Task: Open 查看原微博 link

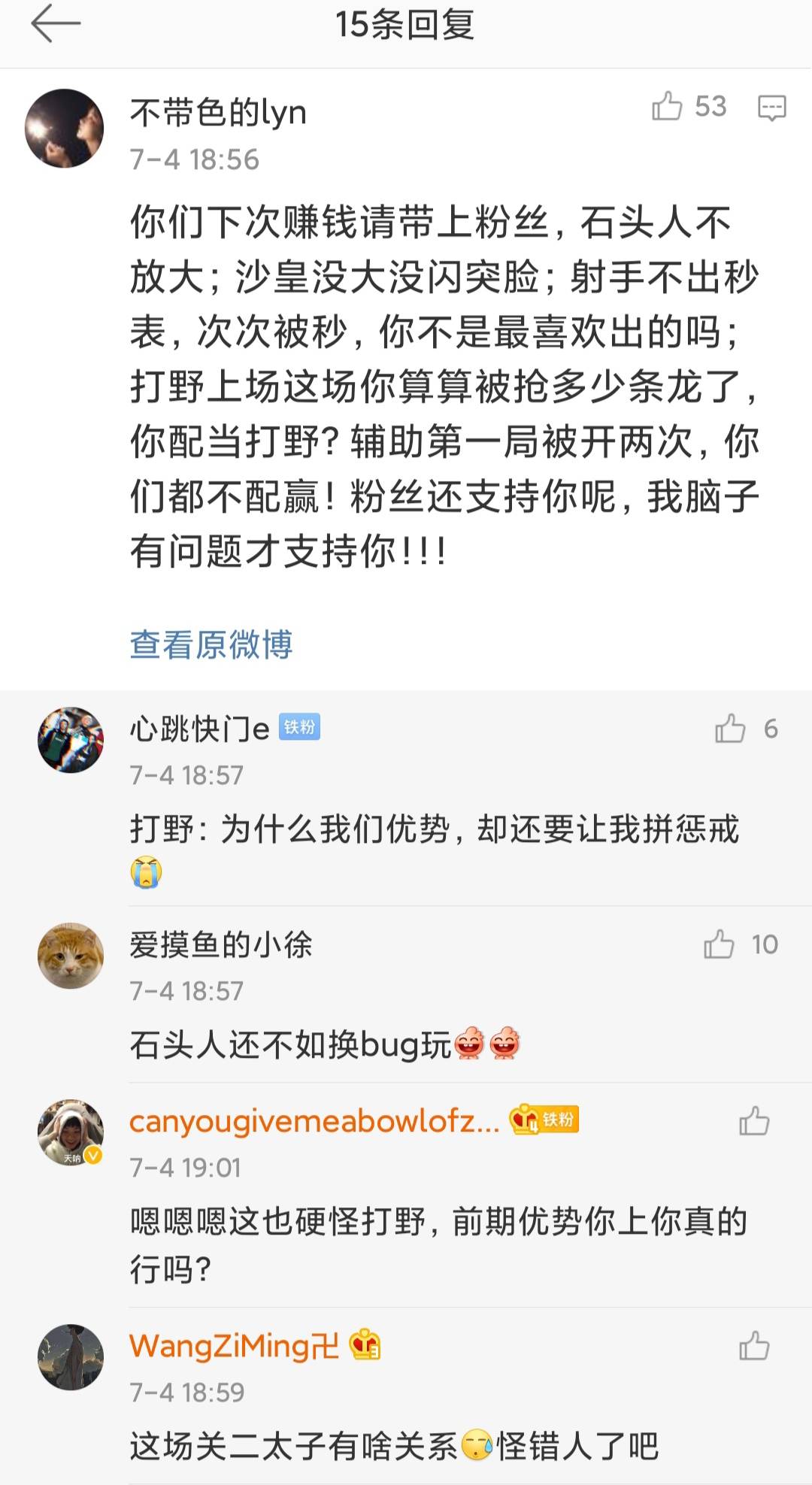Action: tap(211, 644)
